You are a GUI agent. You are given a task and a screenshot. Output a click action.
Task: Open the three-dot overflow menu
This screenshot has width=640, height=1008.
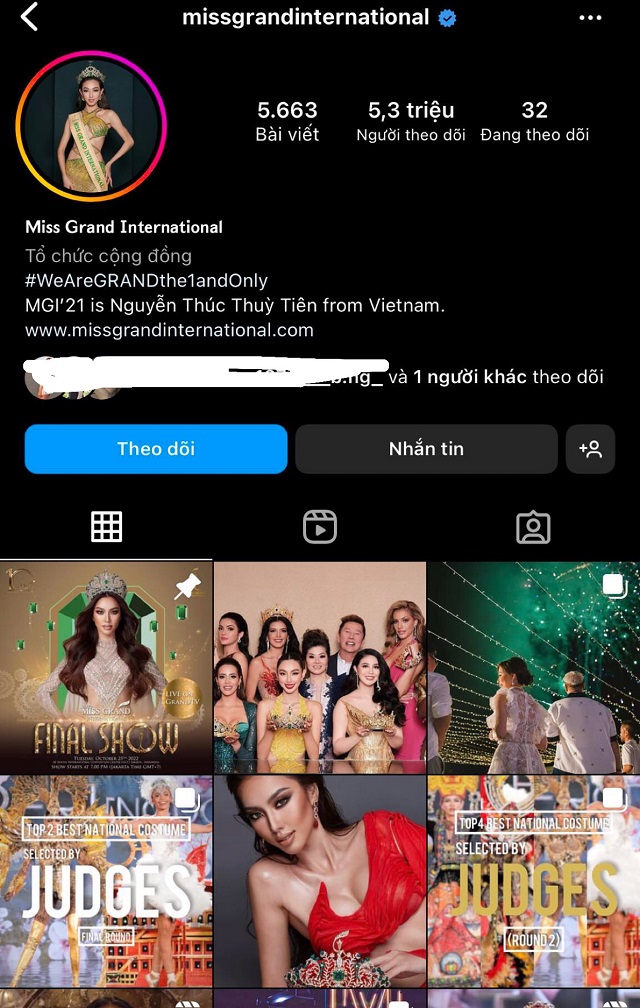[x=591, y=18]
